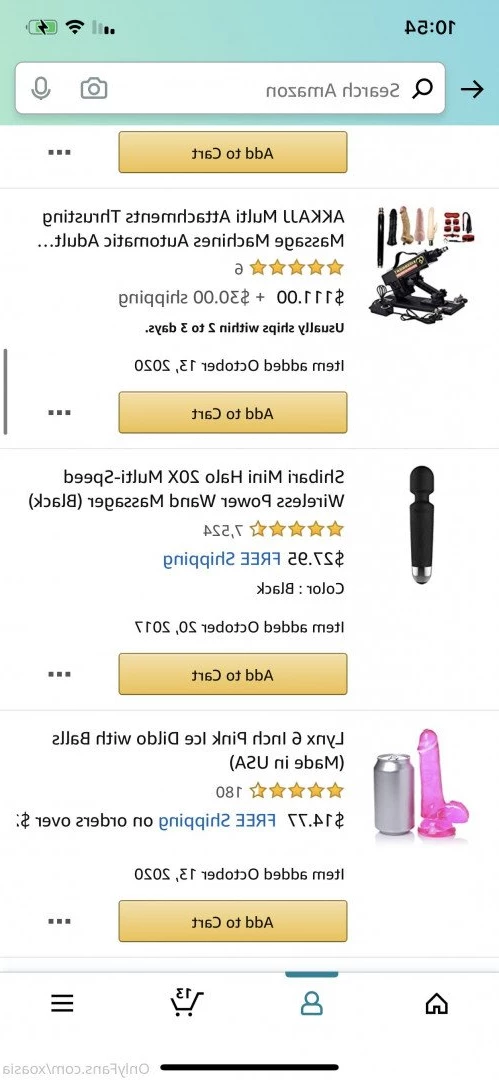The width and height of the screenshot is (499, 1080).
Task: Open the Shibari Mini Halo product page
Action: pos(186,488)
